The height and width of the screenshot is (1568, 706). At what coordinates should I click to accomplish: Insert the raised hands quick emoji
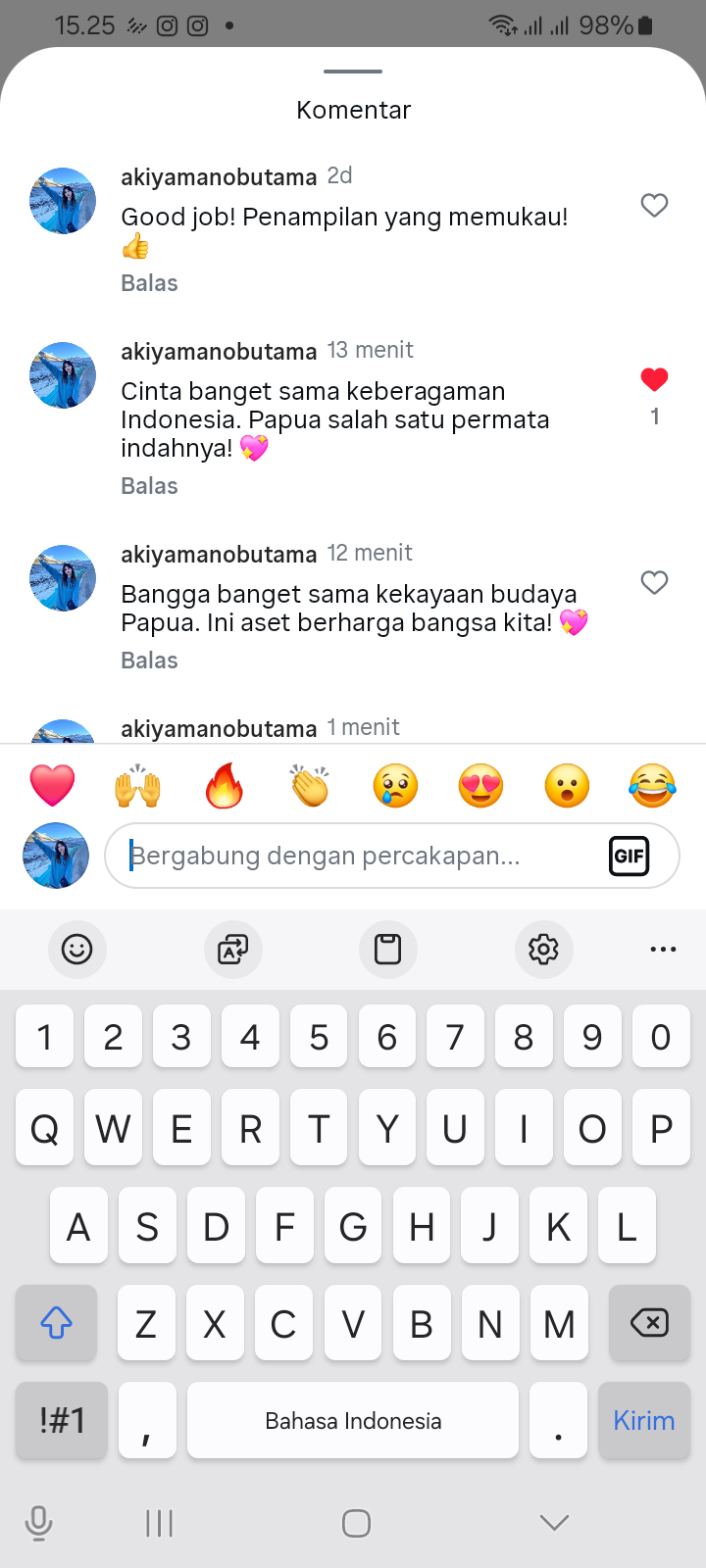(x=138, y=786)
